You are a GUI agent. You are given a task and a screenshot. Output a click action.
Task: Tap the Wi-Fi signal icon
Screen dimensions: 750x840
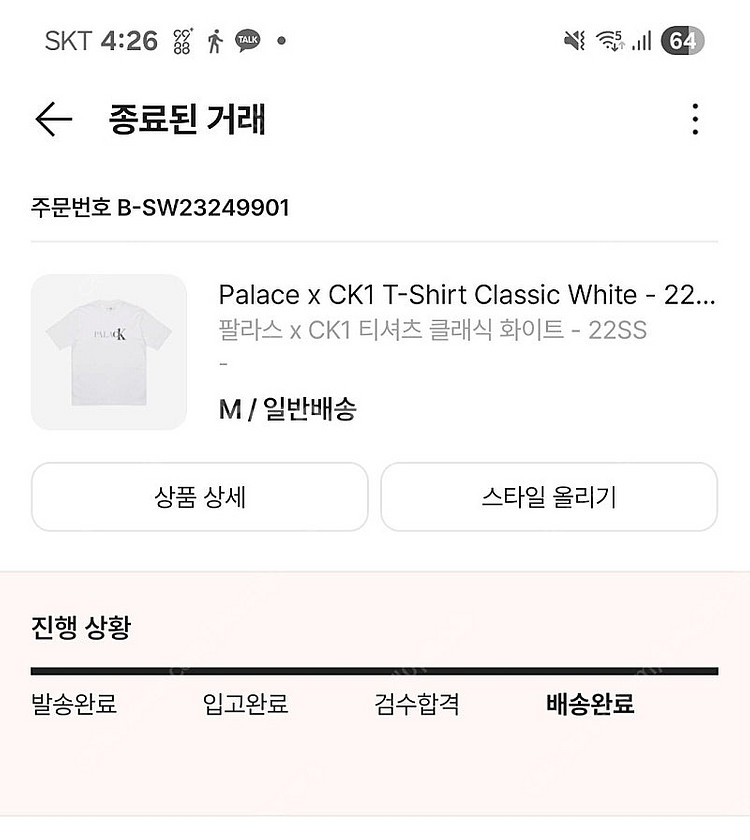tap(609, 39)
